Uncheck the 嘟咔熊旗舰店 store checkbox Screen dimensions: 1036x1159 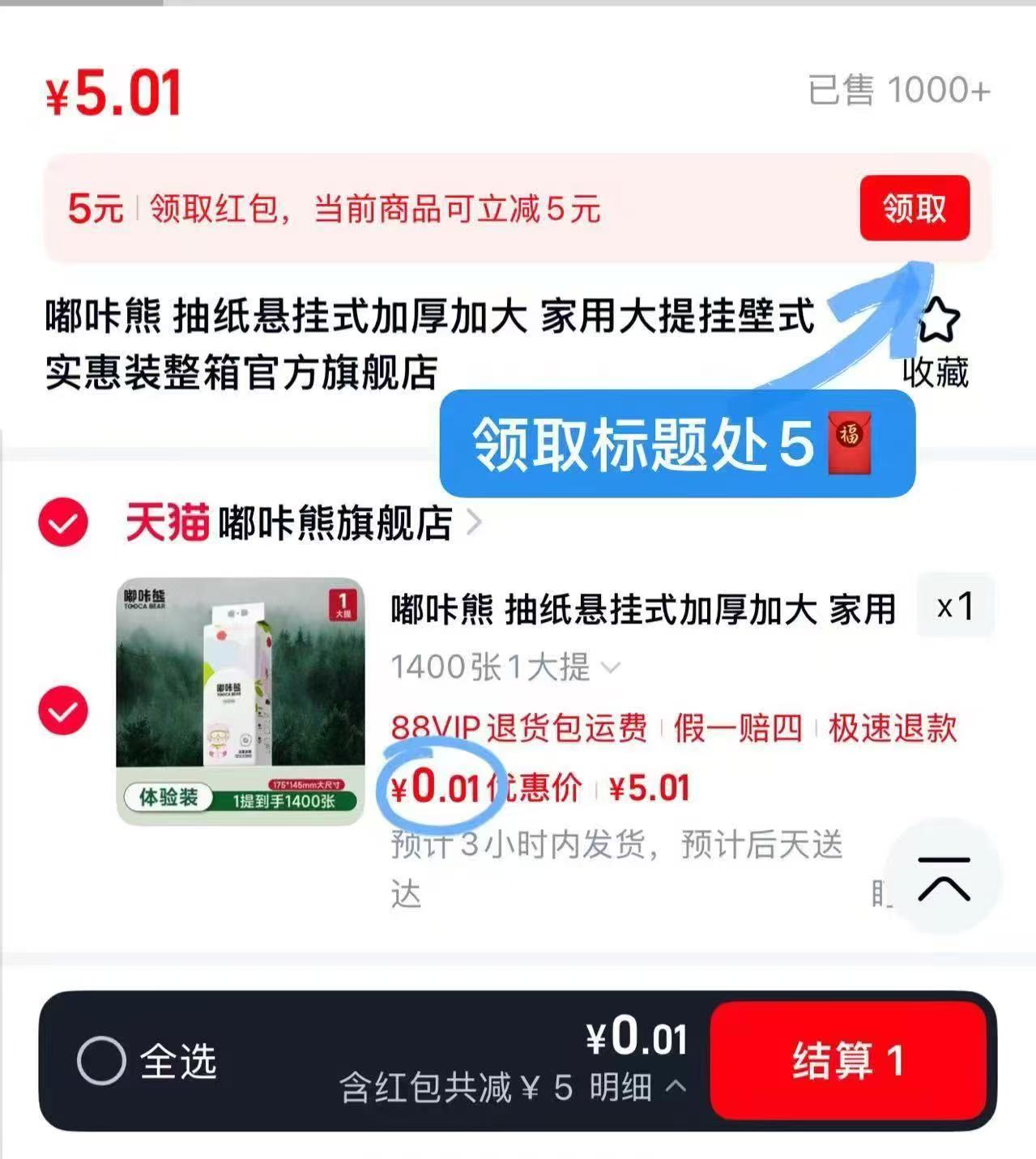[62, 523]
